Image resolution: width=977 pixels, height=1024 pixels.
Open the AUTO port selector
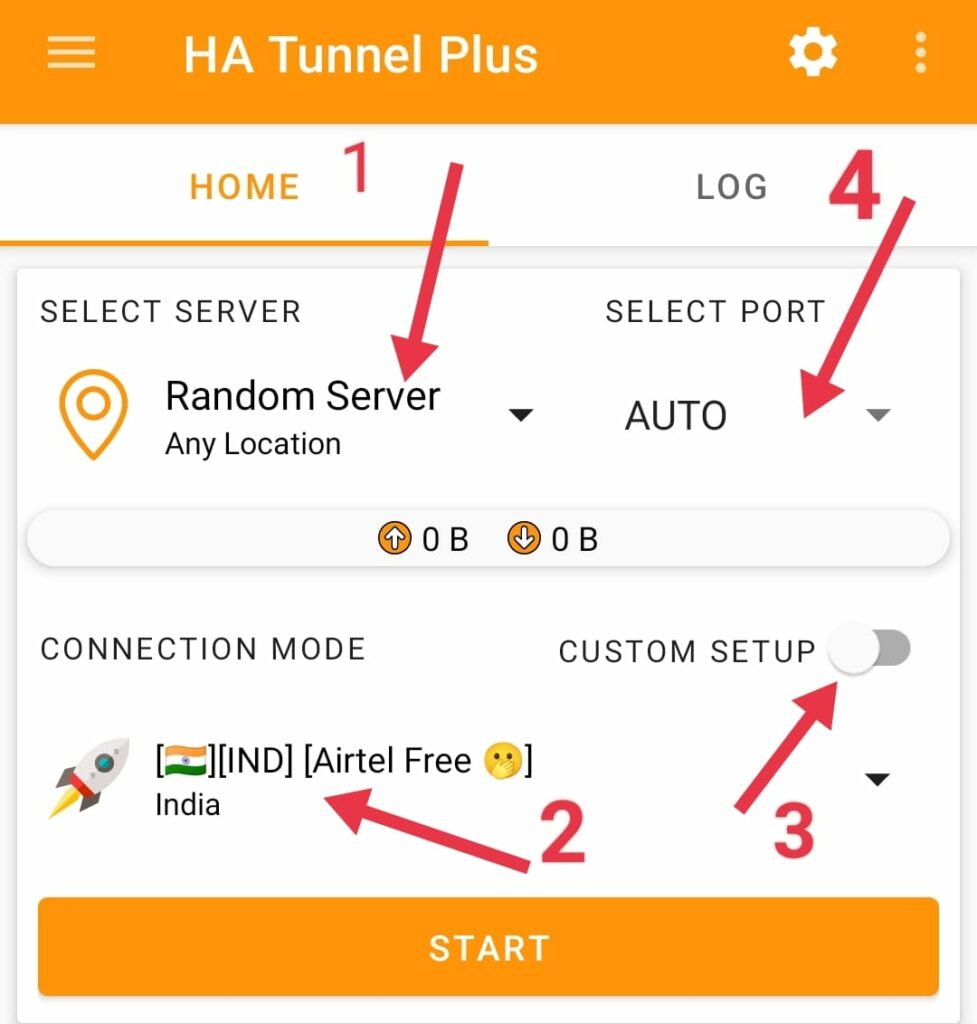(x=876, y=415)
